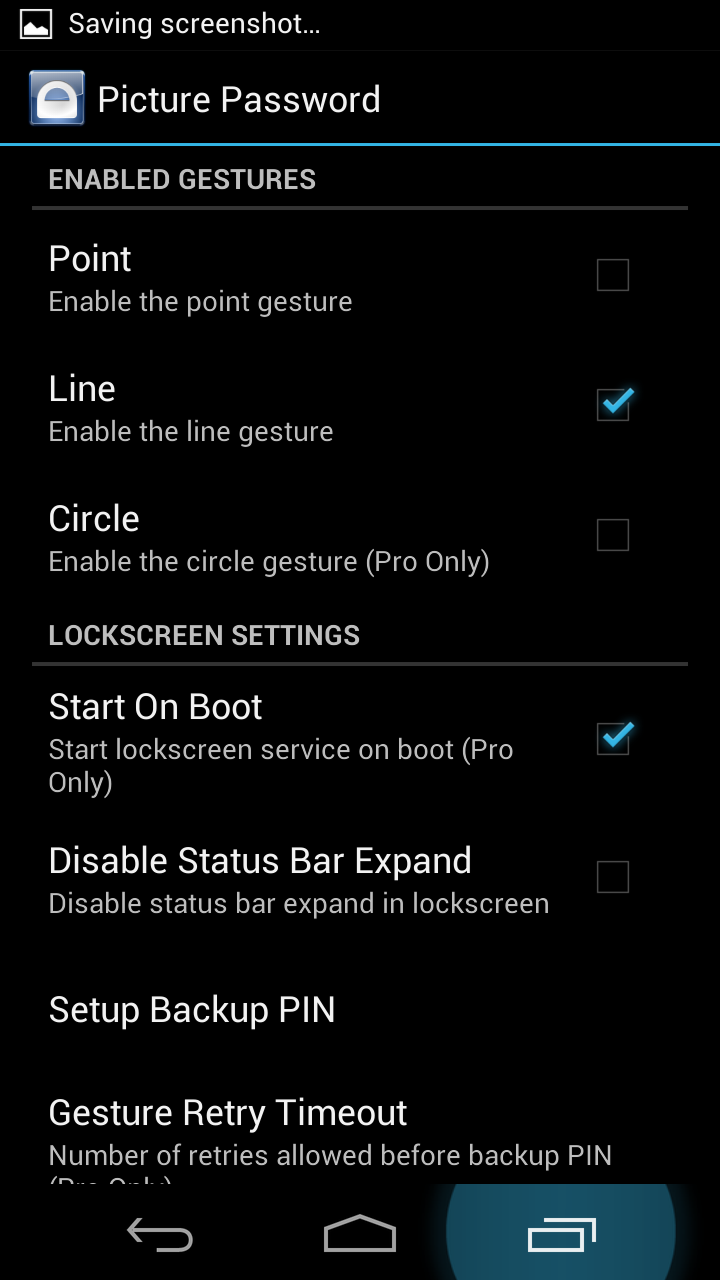The height and width of the screenshot is (1280, 720).
Task: Tap the system back button
Action: pos(160,1236)
